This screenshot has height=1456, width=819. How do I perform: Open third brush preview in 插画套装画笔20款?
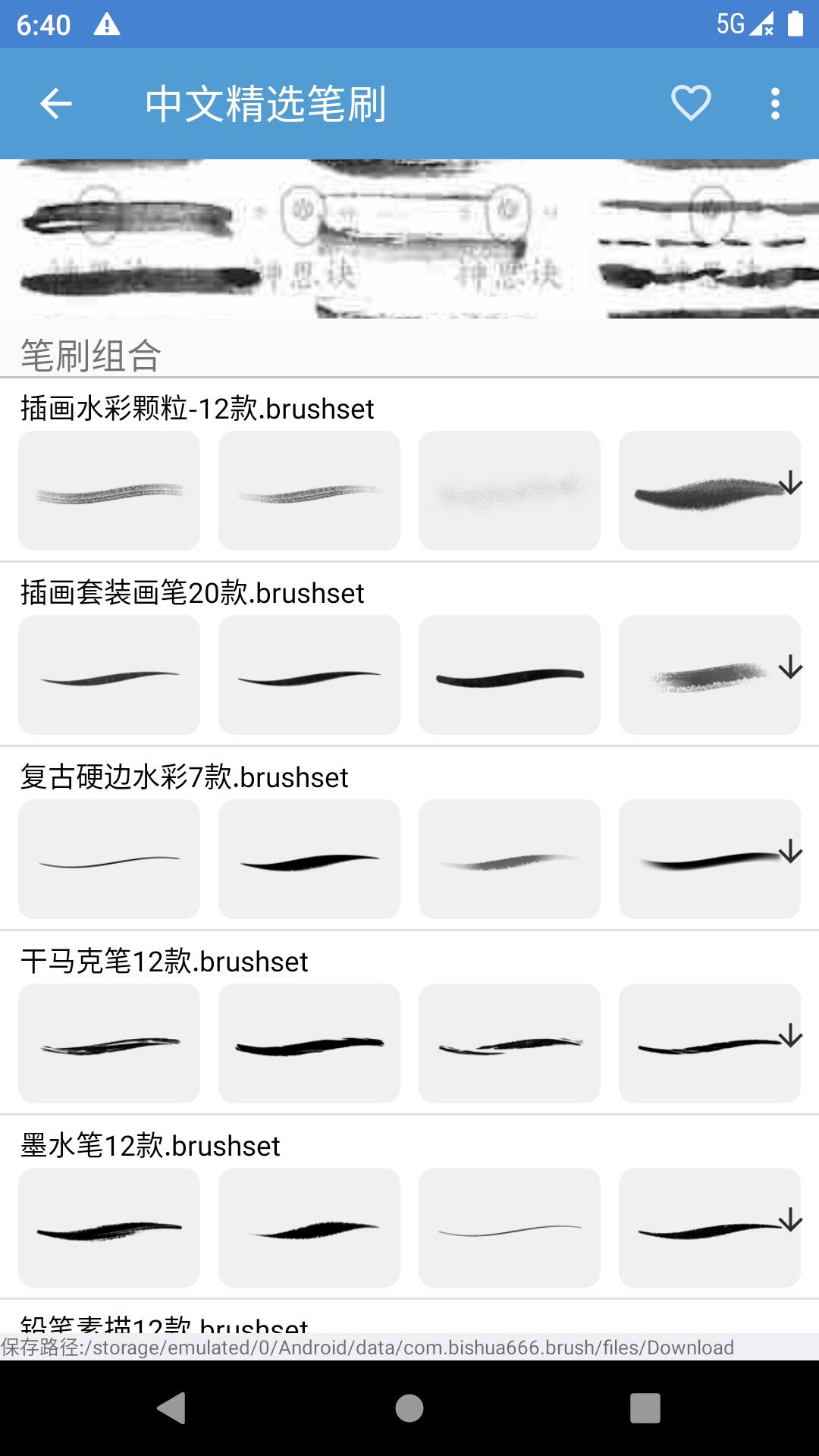click(x=510, y=675)
